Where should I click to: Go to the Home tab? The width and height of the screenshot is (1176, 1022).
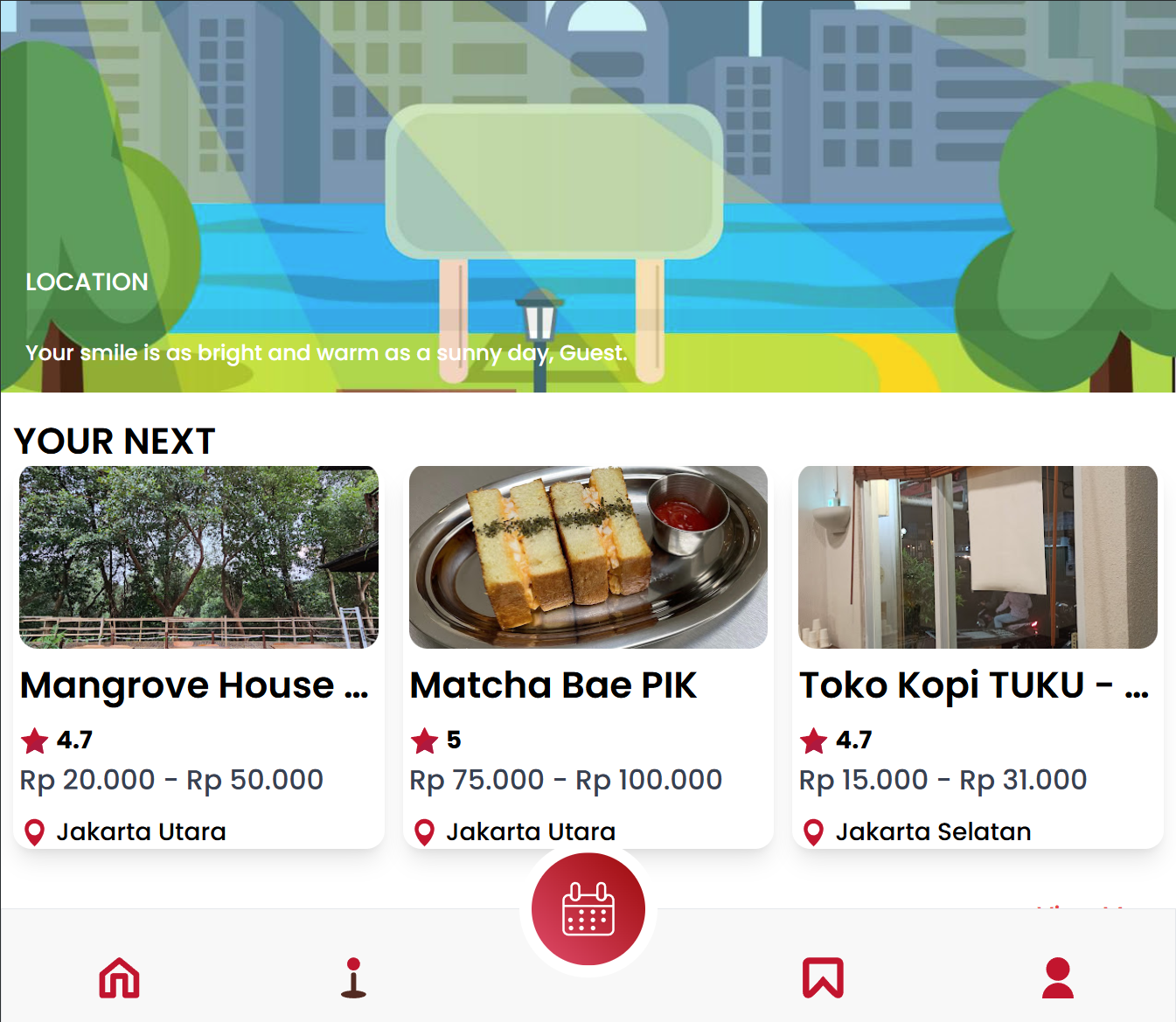pos(120,977)
